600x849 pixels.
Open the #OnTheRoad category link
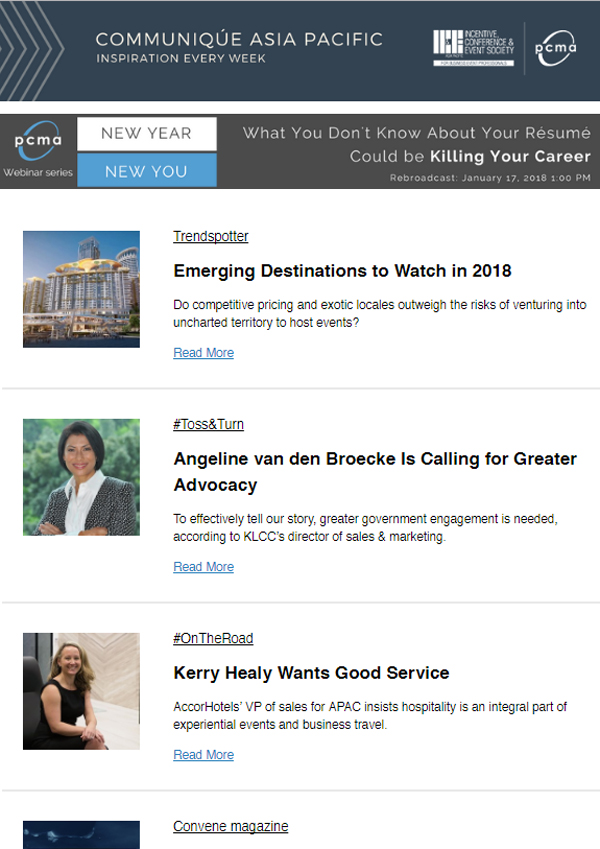(x=213, y=638)
